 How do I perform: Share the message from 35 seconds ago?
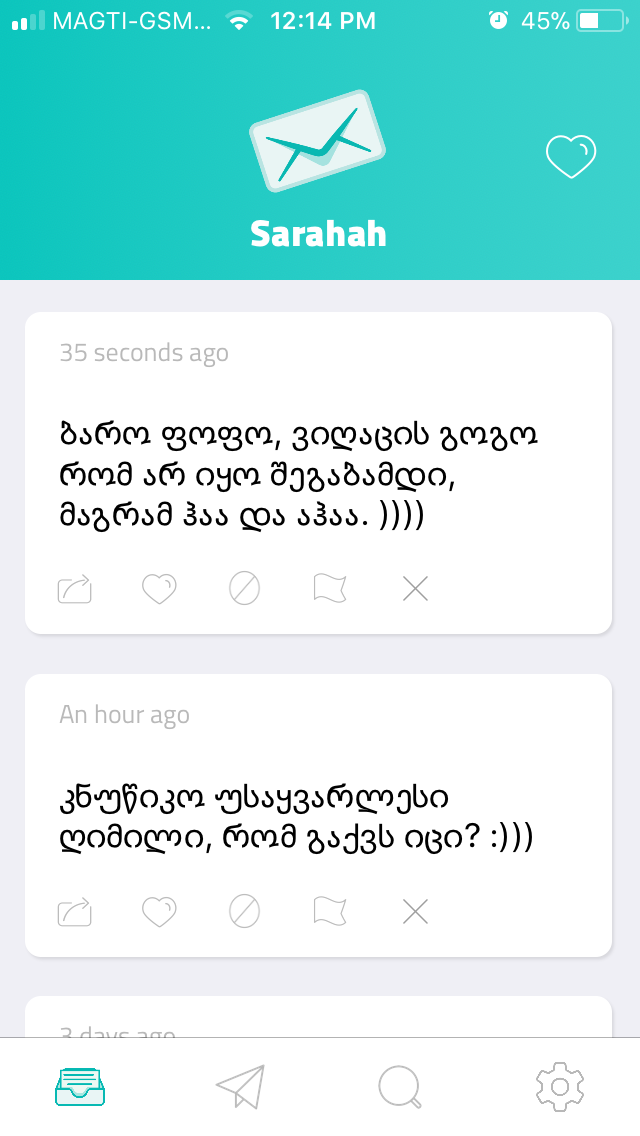[75, 589]
